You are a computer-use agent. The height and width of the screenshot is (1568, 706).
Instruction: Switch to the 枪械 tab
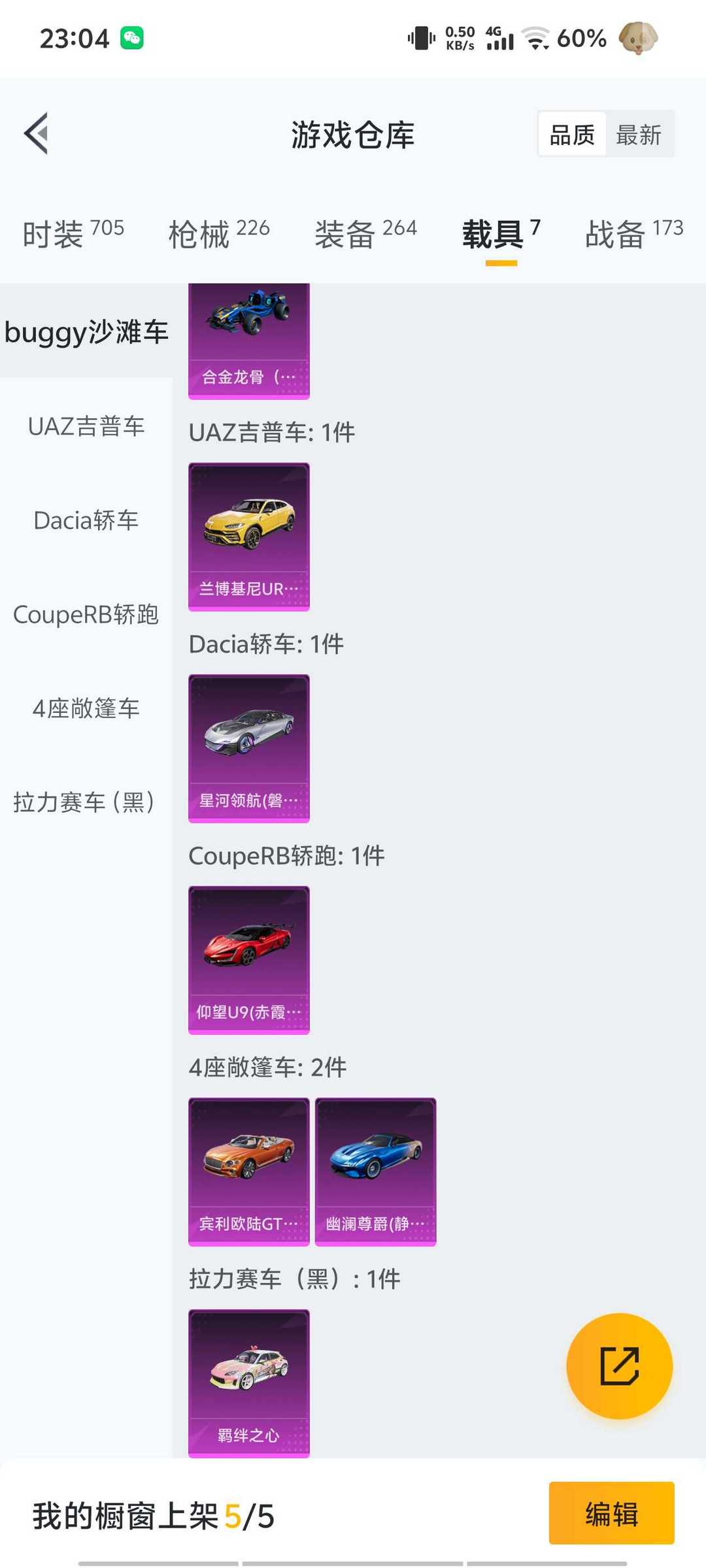[219, 233]
